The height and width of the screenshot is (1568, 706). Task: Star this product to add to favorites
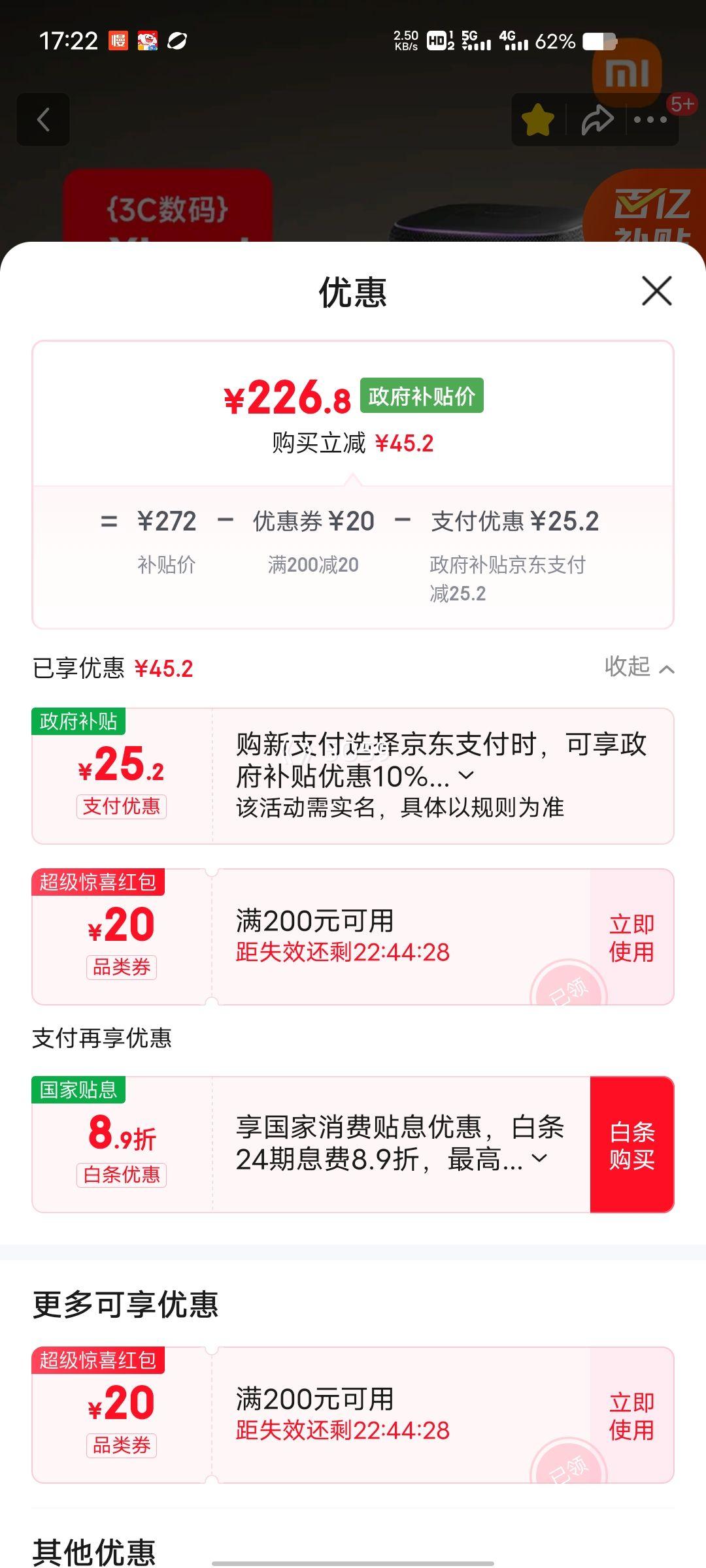pos(537,120)
